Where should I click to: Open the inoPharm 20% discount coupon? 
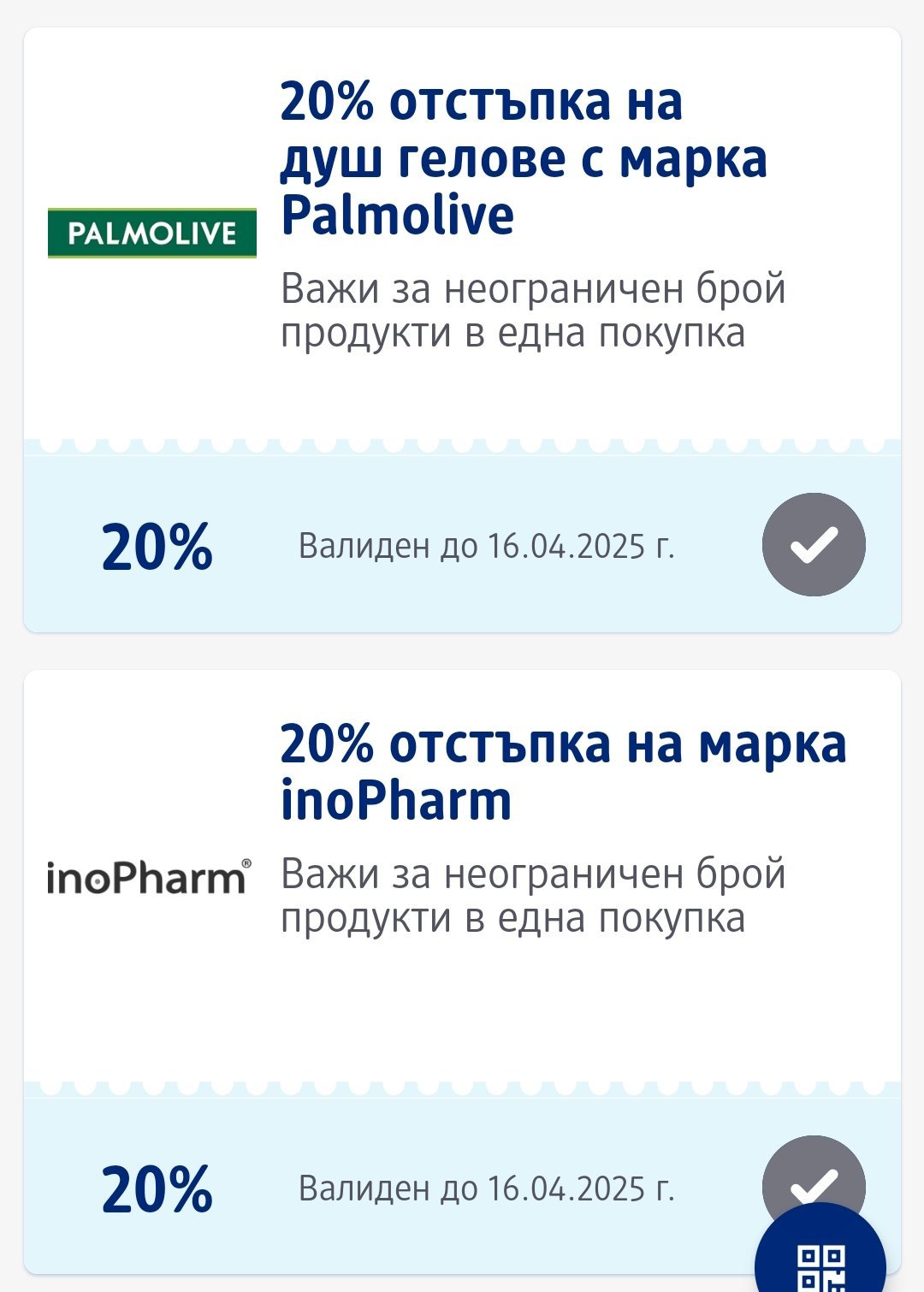coord(563,772)
